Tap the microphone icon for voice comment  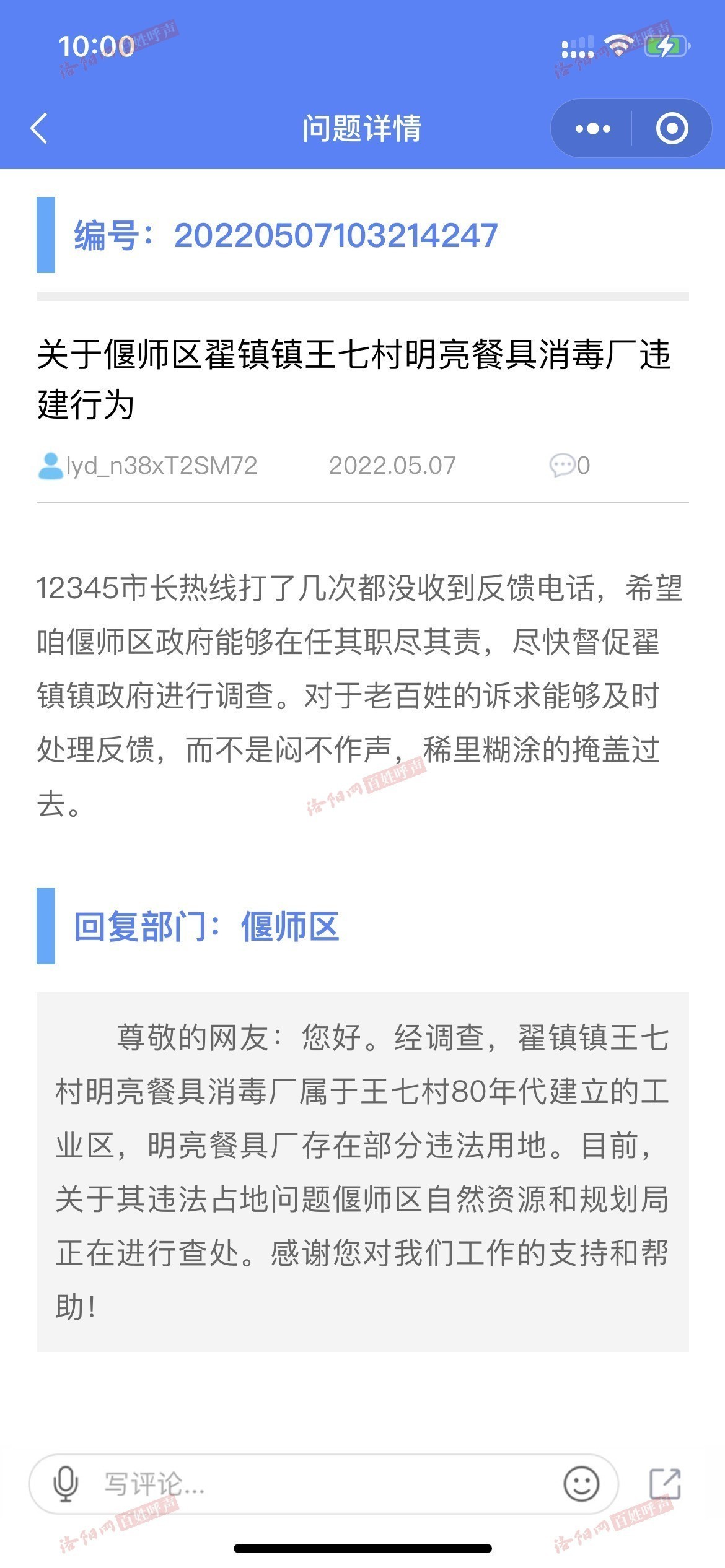(x=66, y=1484)
